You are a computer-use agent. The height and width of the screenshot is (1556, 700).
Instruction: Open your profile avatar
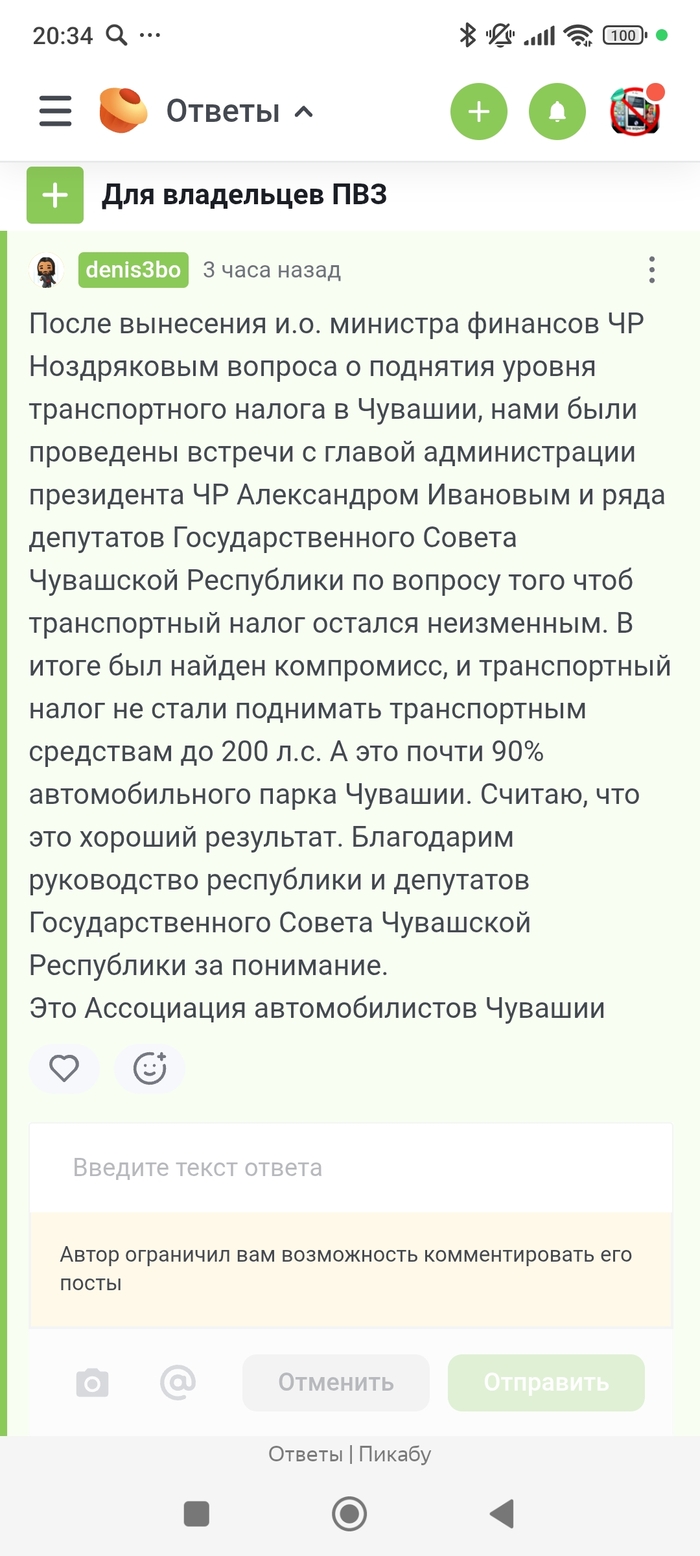tap(637, 111)
